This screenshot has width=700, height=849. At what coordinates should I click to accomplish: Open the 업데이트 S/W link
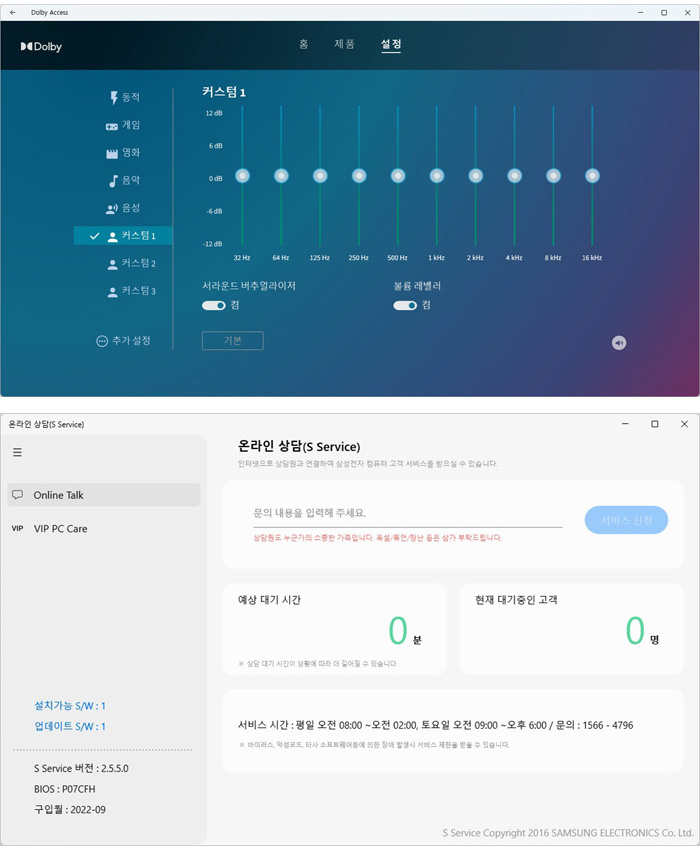coord(70,726)
